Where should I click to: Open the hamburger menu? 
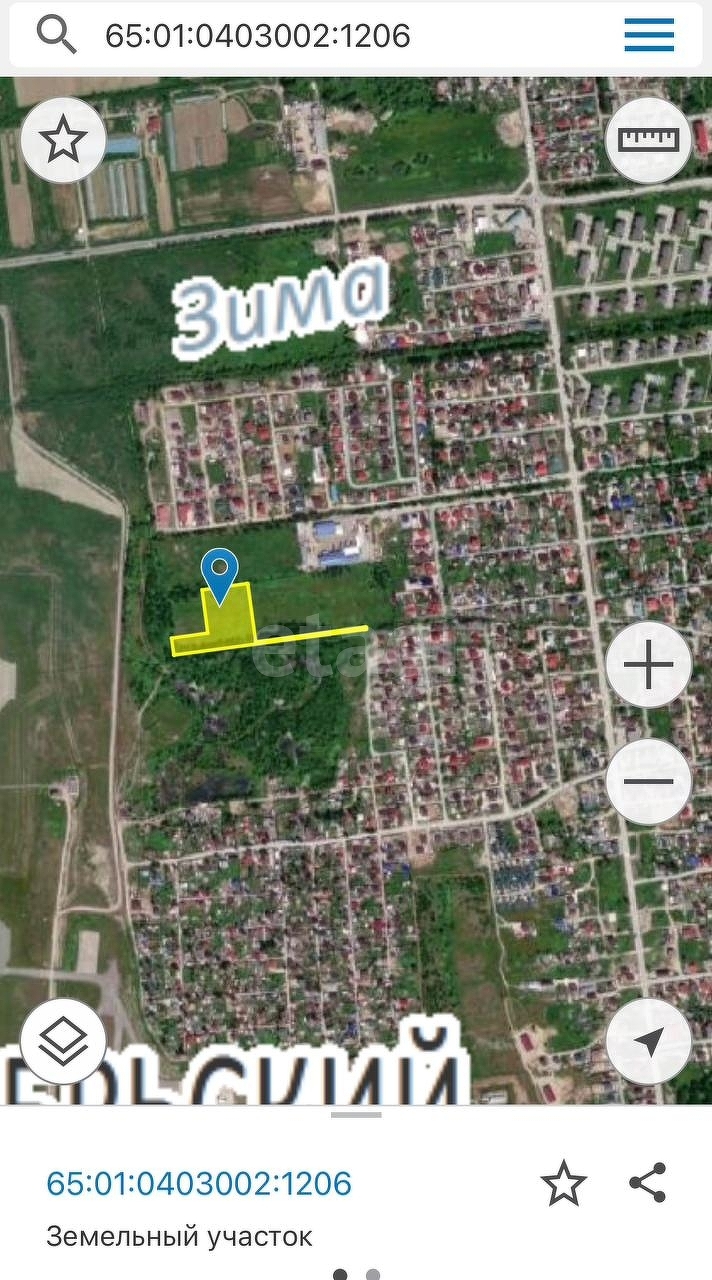tap(649, 36)
